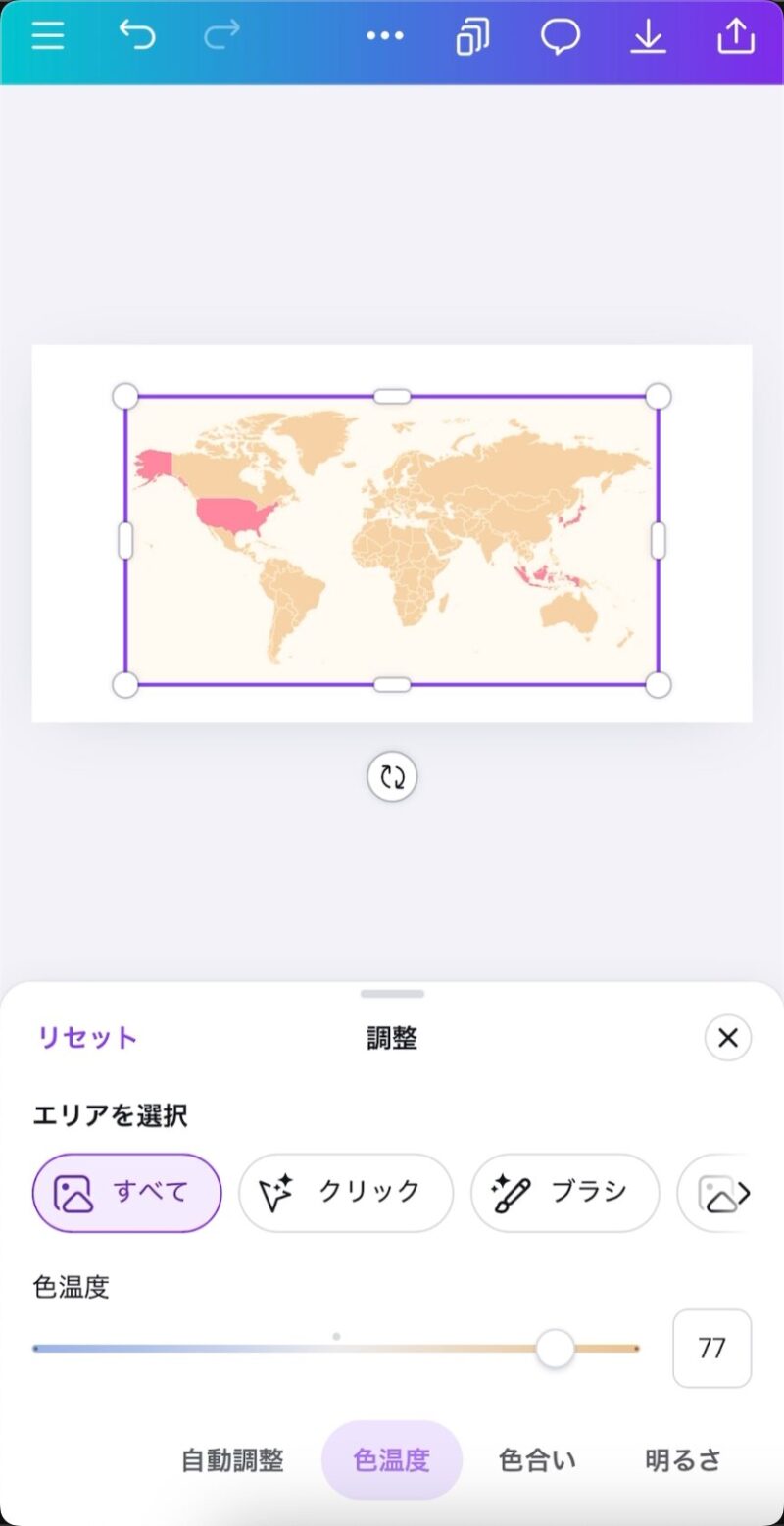
Task: Open the three-dot more options
Action: pos(384,36)
